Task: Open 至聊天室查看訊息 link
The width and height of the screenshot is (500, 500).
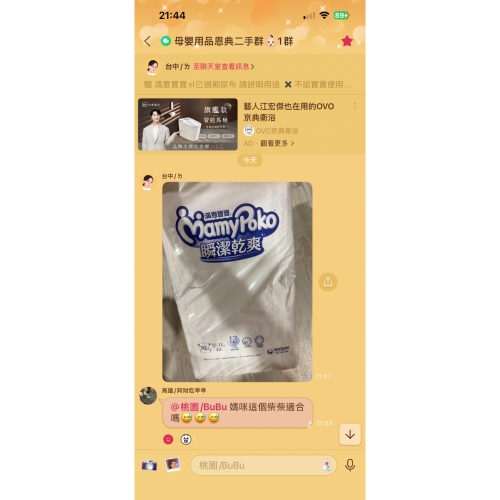Action: coord(224,67)
